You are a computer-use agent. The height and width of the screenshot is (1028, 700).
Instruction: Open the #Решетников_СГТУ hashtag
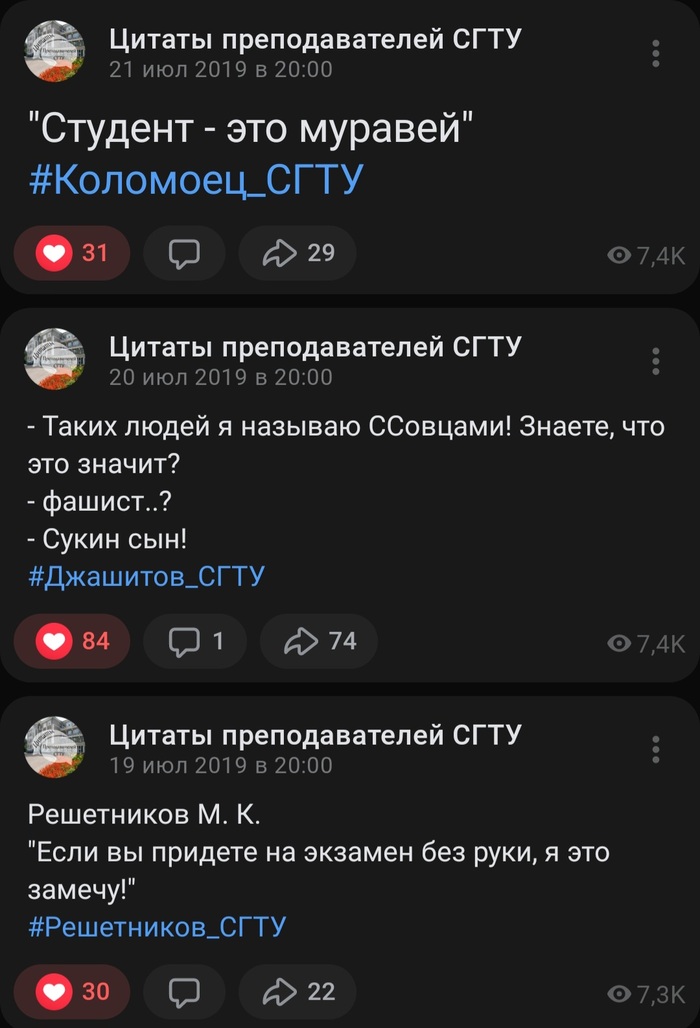[158, 927]
